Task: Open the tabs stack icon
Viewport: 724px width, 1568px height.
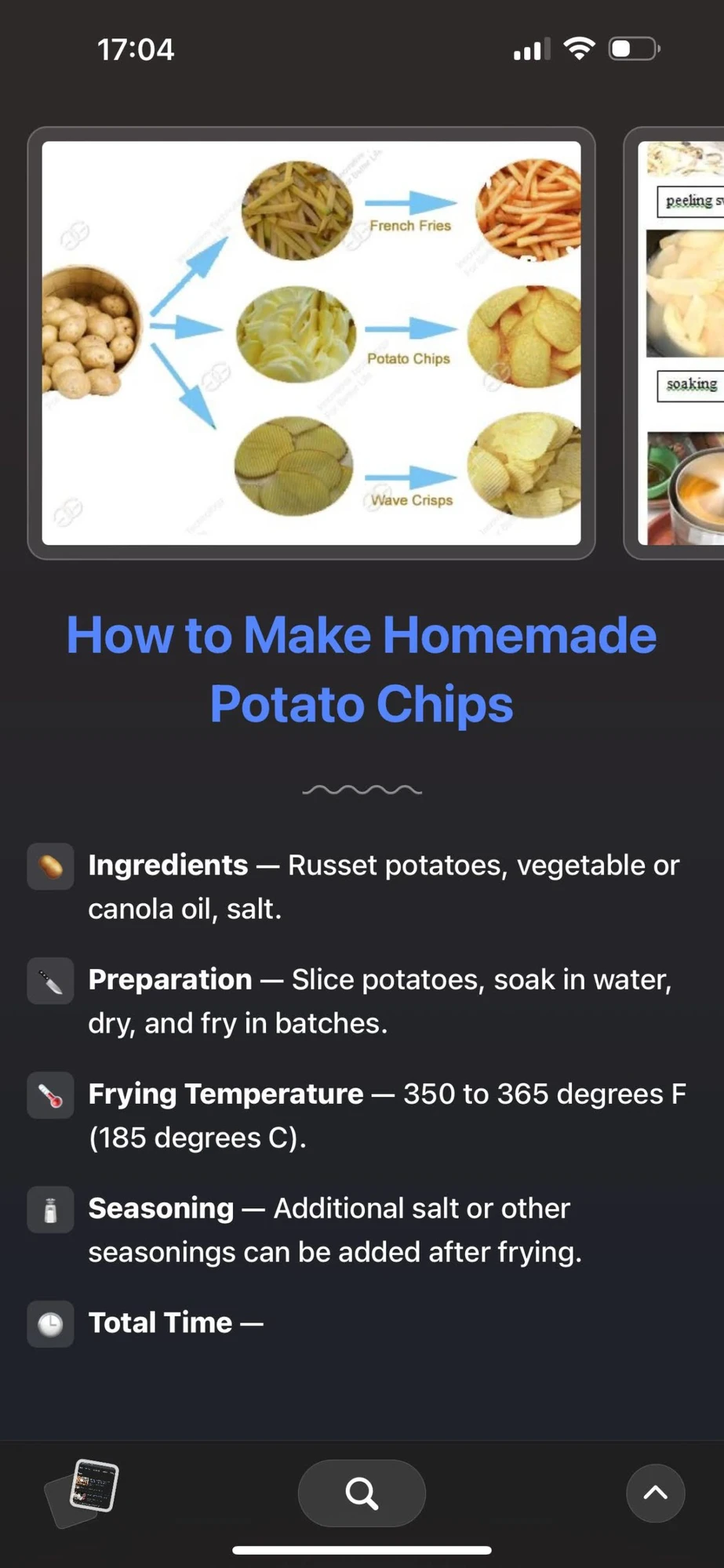Action: (83, 1492)
